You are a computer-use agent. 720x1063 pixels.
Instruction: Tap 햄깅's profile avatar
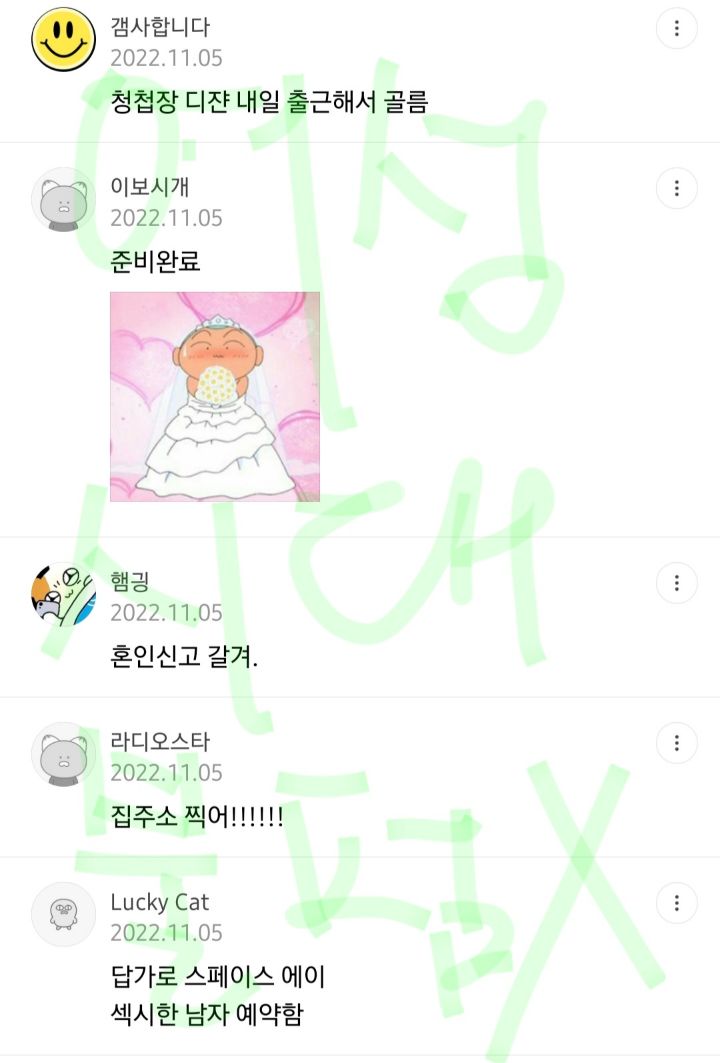[64, 595]
